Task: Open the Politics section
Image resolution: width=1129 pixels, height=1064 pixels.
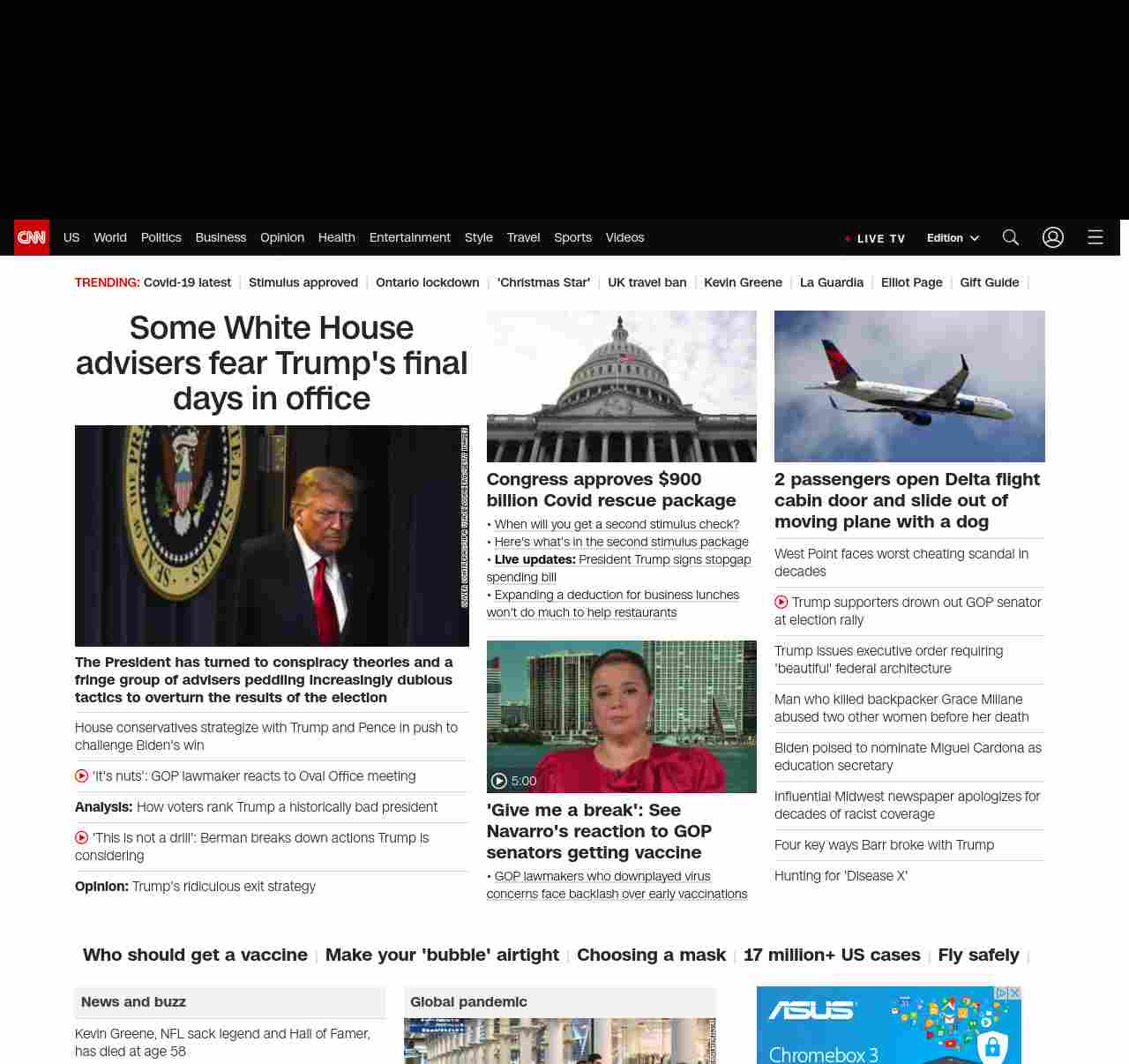Action: (161, 237)
